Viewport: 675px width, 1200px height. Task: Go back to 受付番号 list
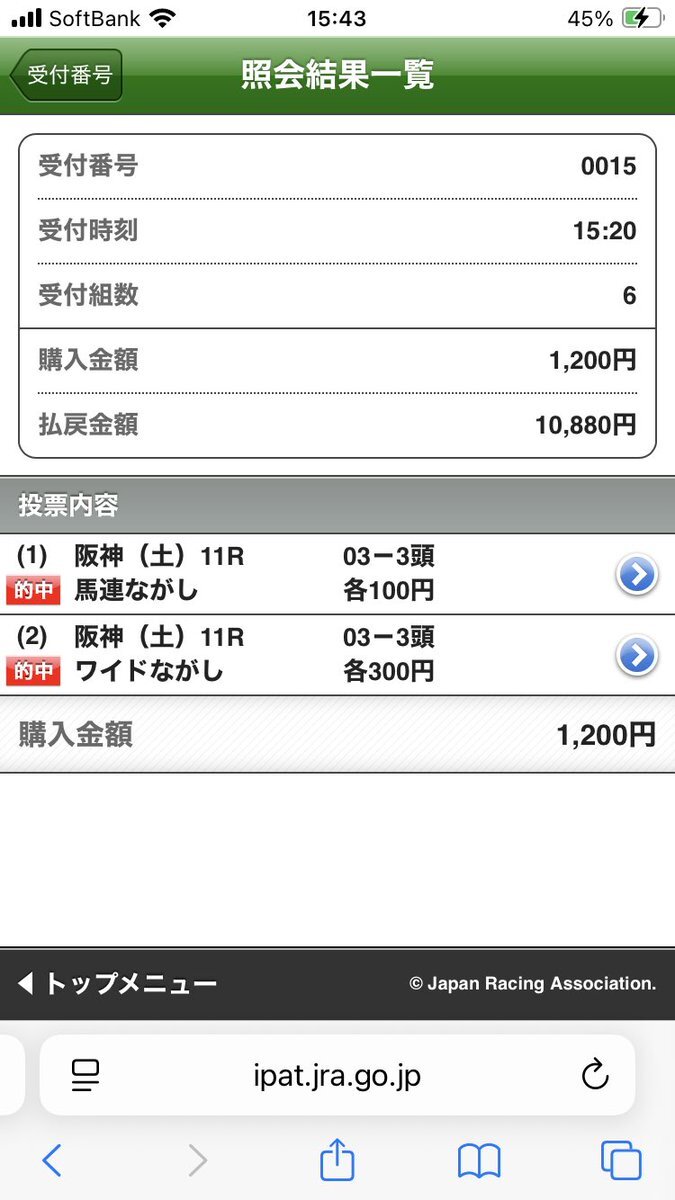(x=67, y=76)
